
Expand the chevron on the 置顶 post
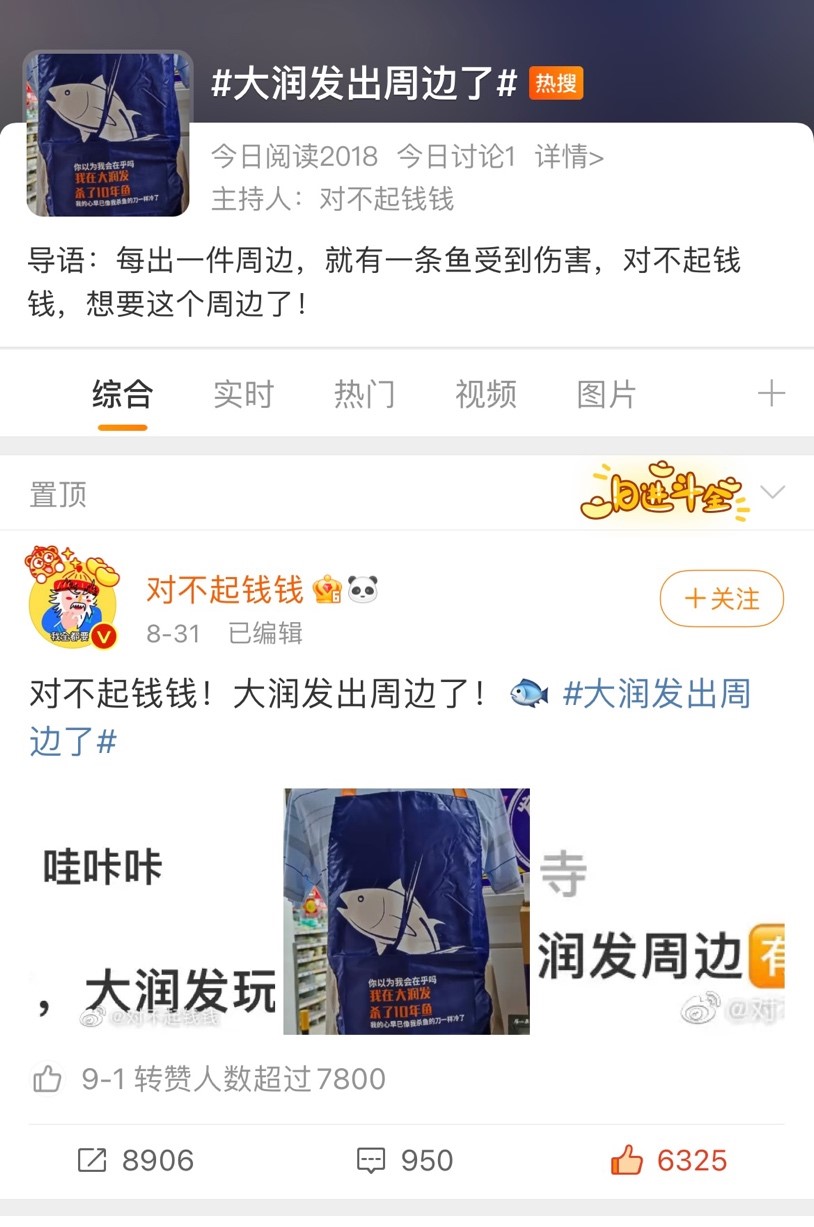772,493
